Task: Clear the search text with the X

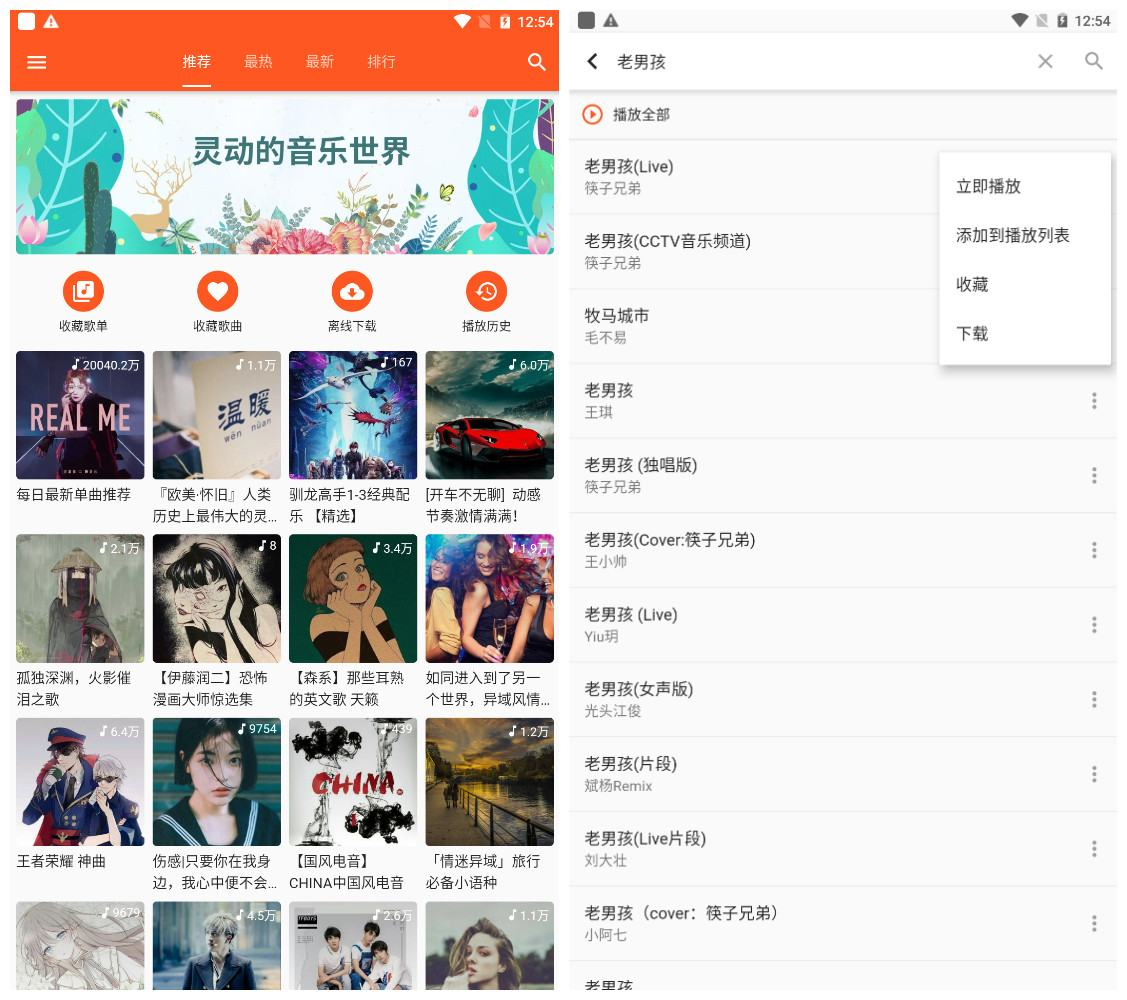Action: coord(1045,62)
